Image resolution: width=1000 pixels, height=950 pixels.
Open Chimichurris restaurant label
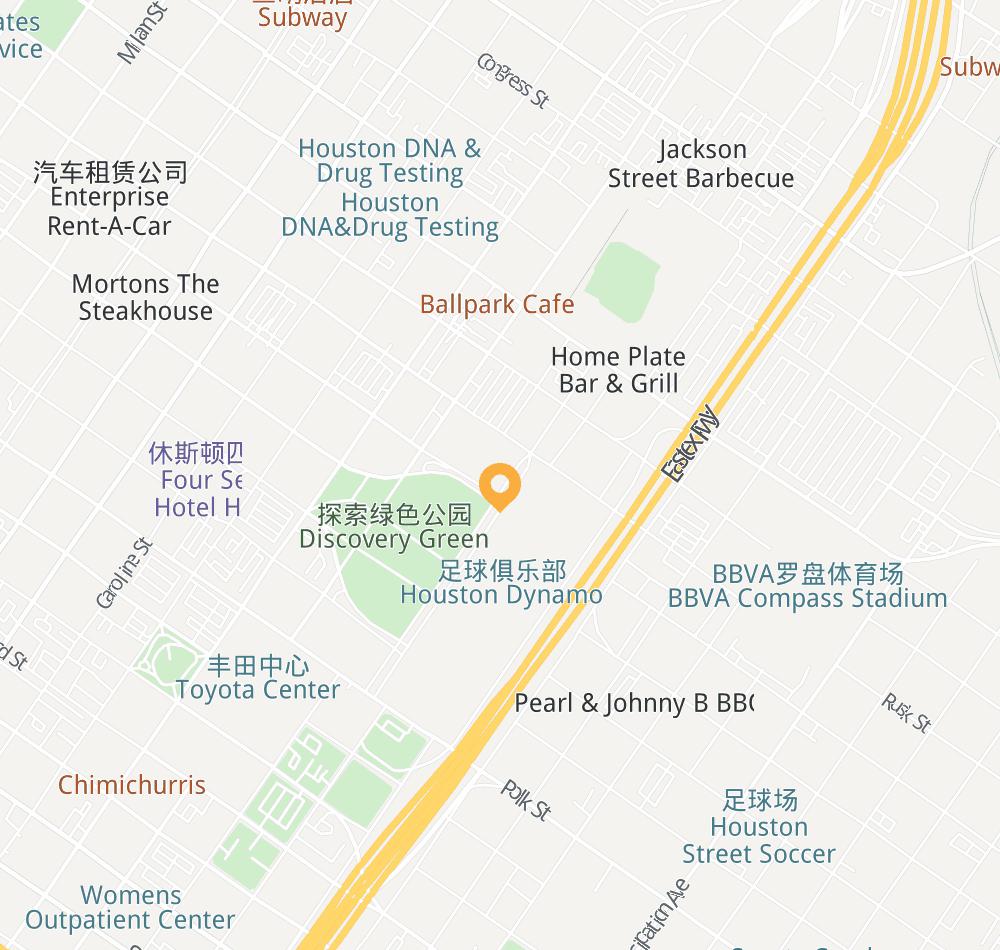132,785
